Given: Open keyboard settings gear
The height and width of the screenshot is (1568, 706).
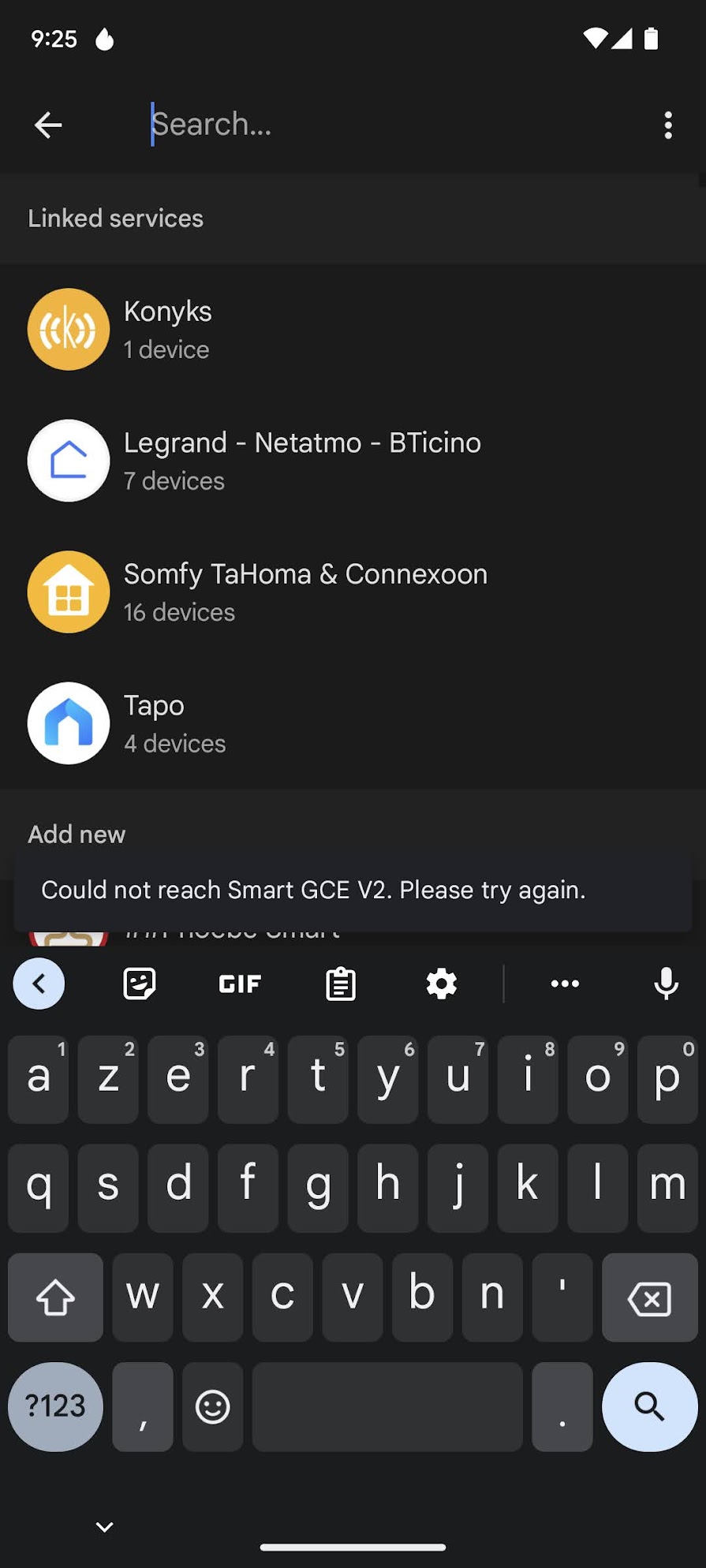Looking at the screenshot, I should (442, 984).
